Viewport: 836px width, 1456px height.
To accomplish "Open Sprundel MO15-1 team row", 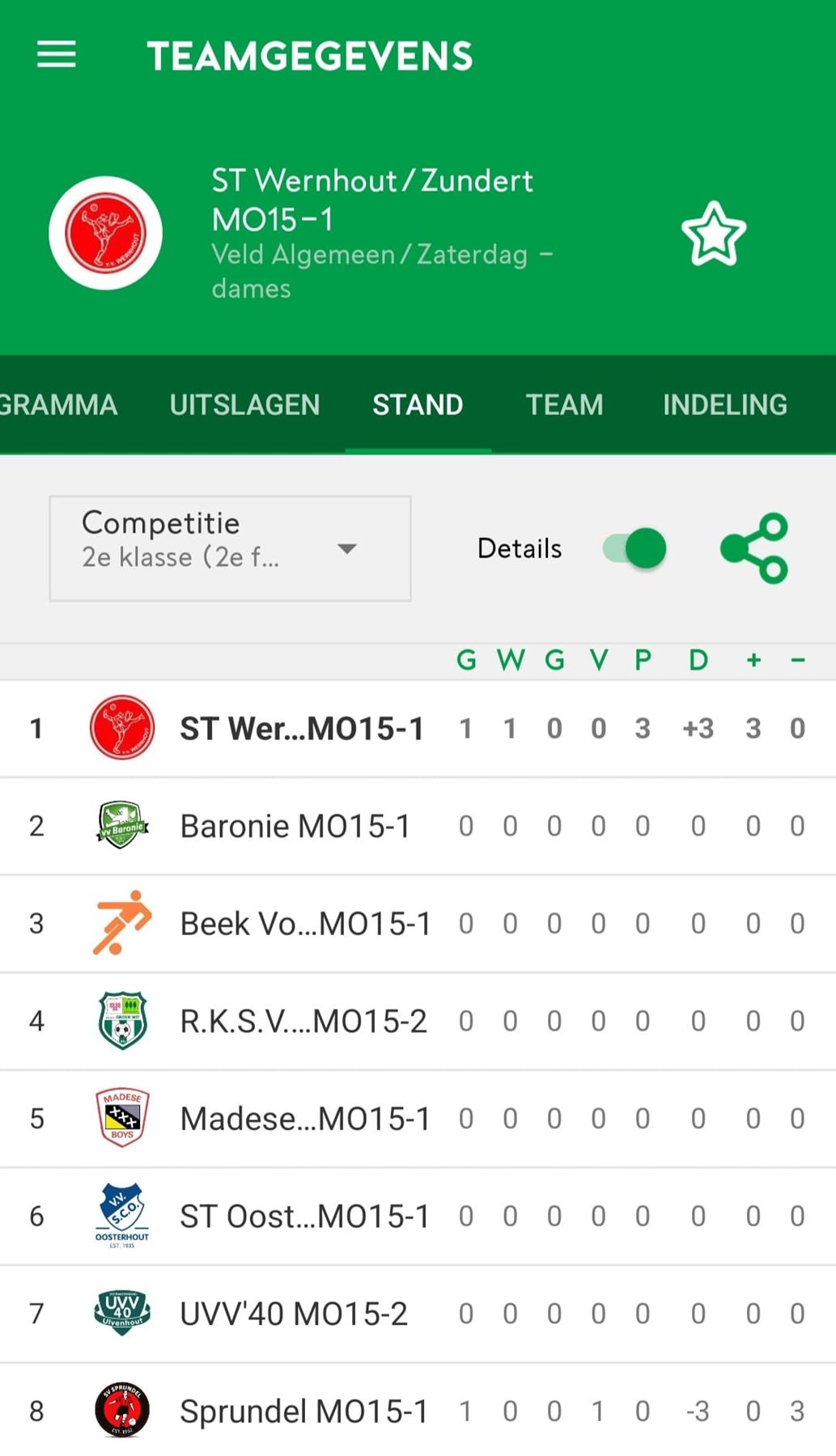I will pos(418,1411).
